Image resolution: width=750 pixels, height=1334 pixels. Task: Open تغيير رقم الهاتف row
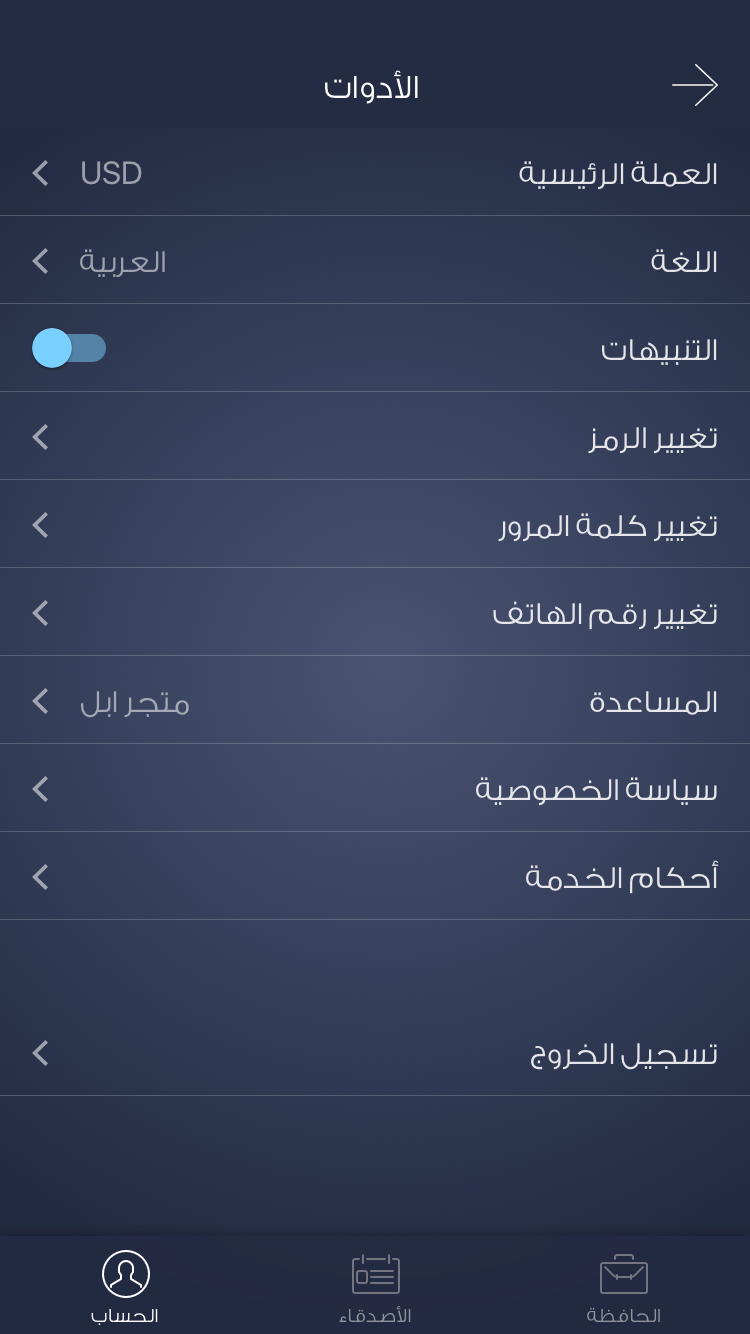tap(375, 613)
